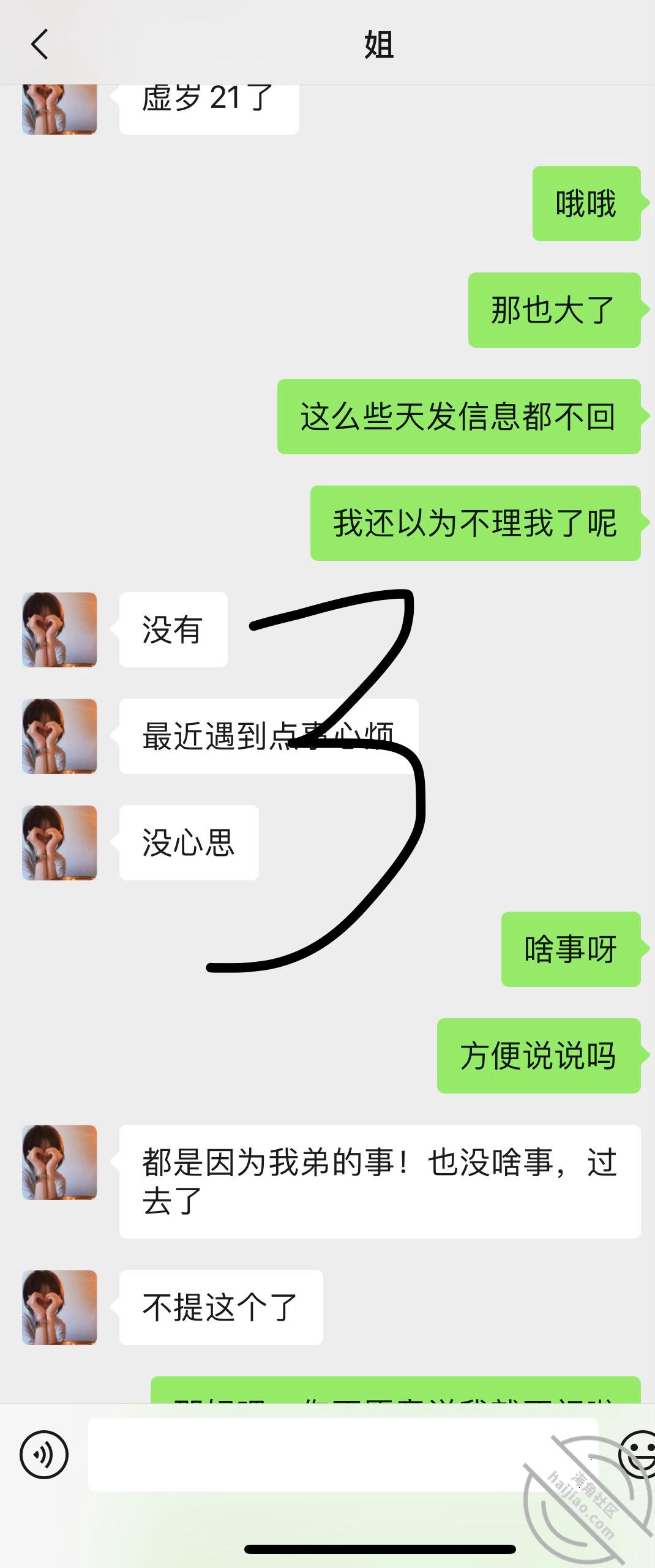The height and width of the screenshot is (1568, 655).
Task: Go back from the chat with 姐
Action: pos(40,45)
